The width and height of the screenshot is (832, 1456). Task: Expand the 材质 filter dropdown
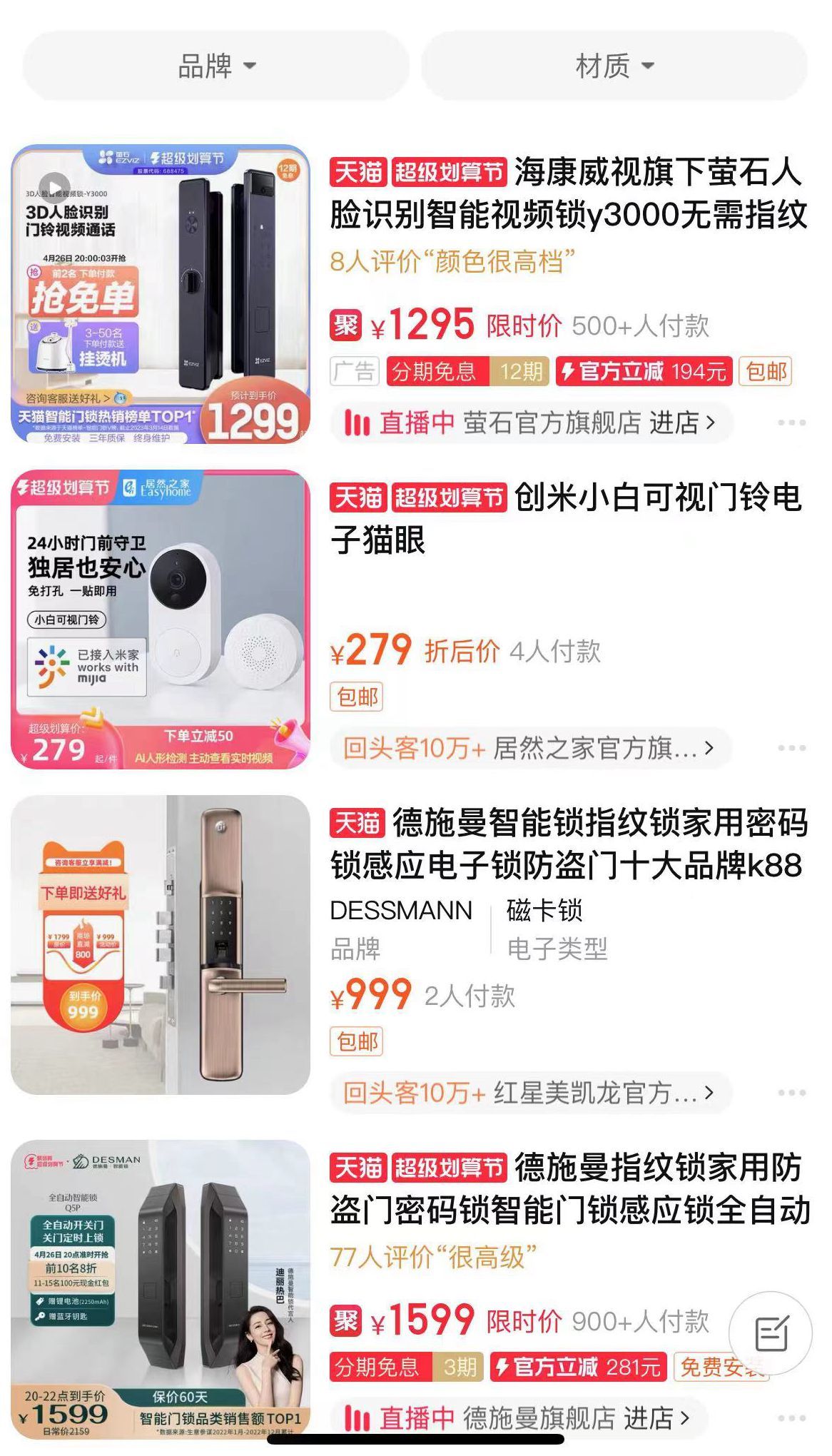(x=614, y=66)
